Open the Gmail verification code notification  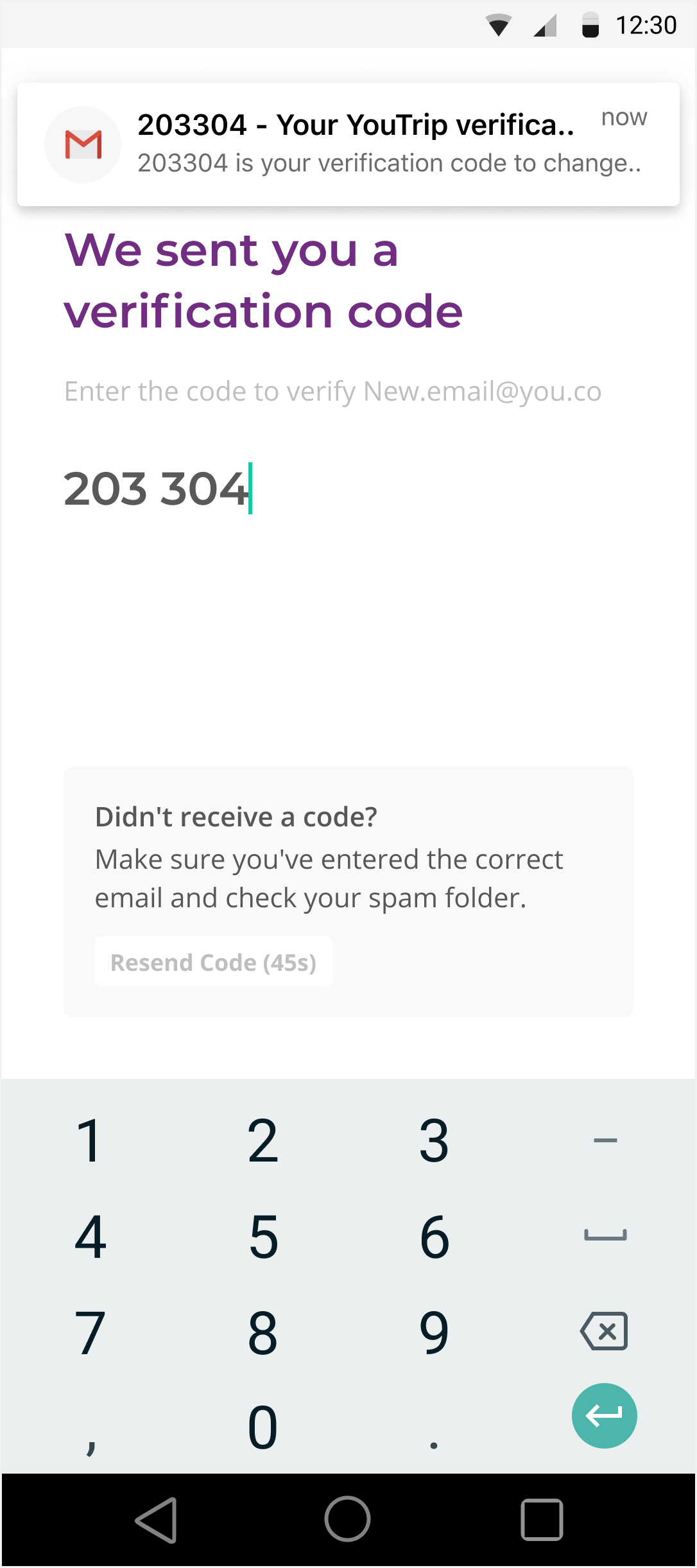[x=348, y=144]
